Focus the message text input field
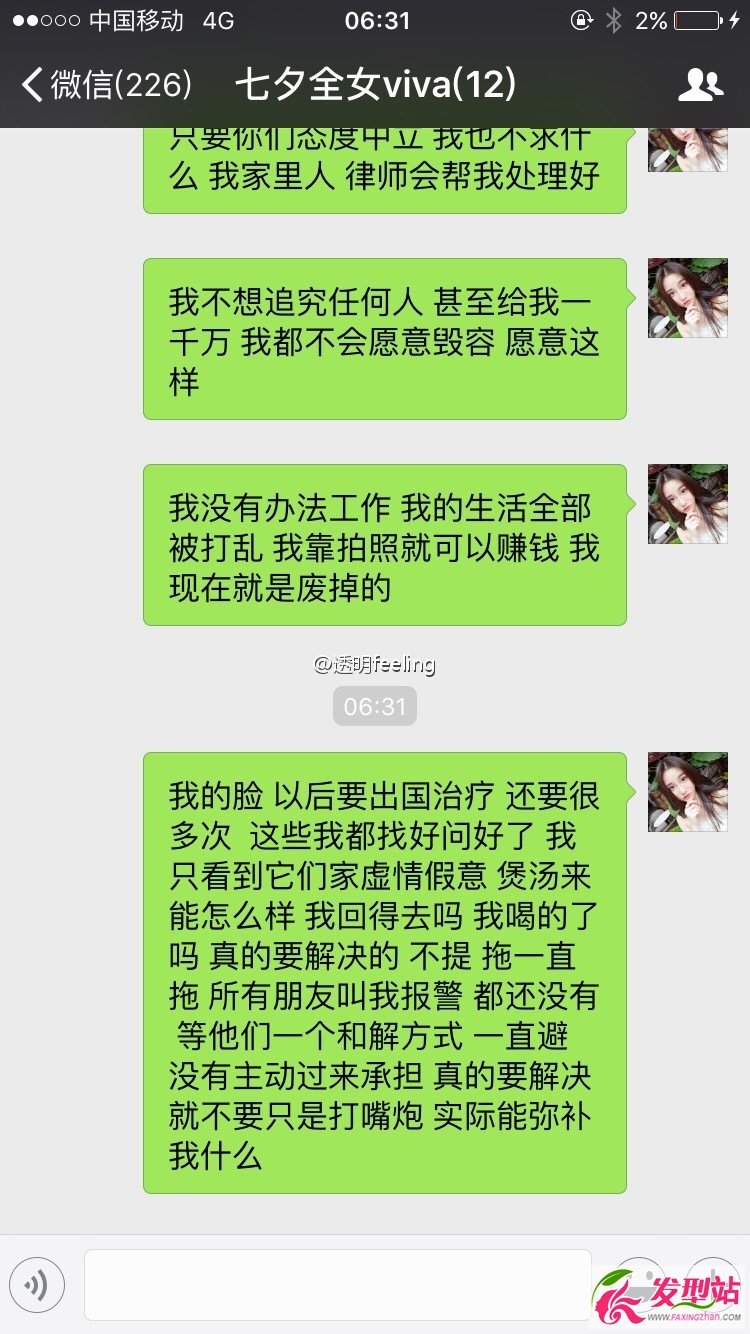This screenshot has height=1334, width=750. [x=338, y=1285]
